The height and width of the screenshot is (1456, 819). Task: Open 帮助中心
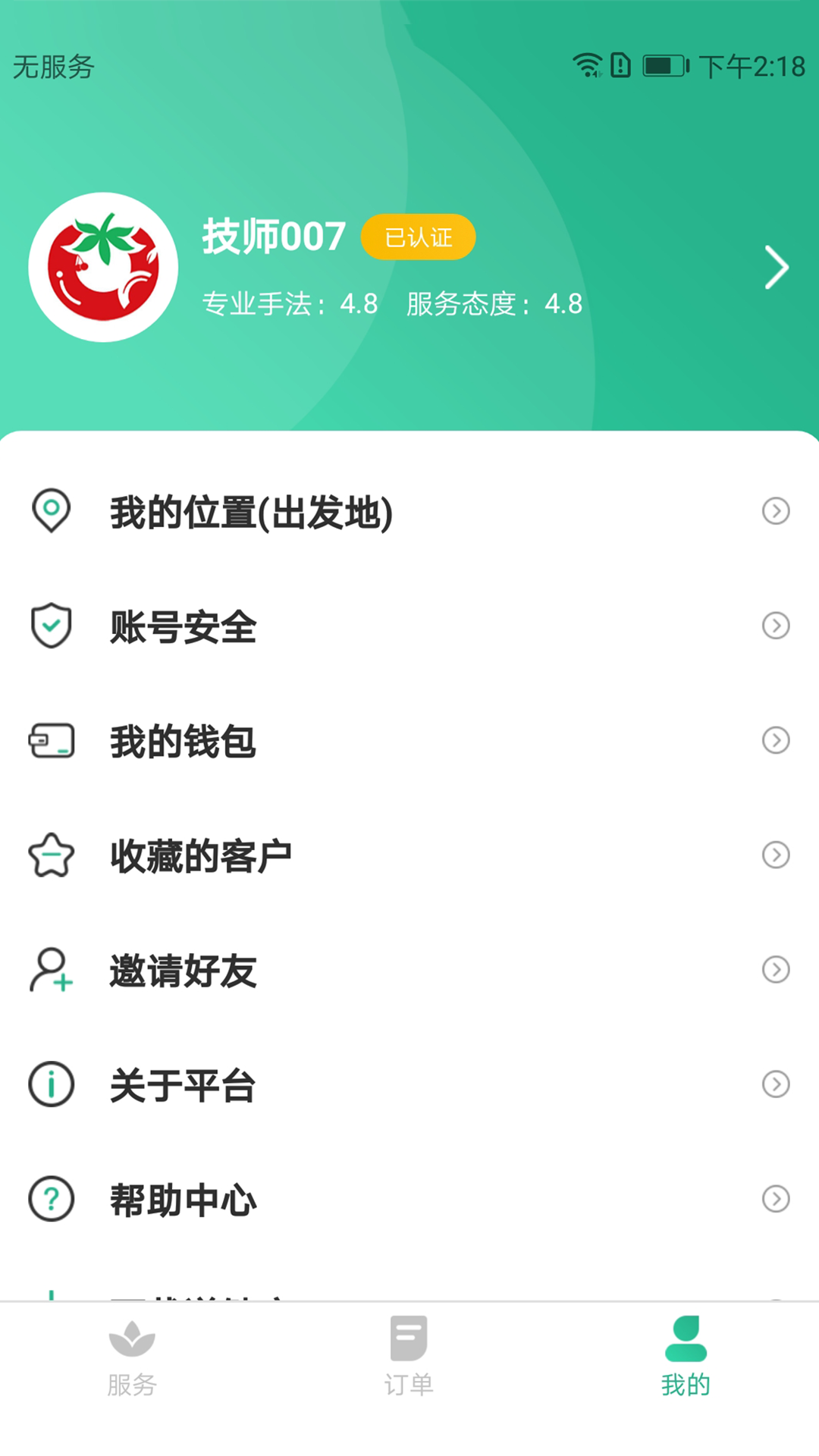(x=409, y=1199)
